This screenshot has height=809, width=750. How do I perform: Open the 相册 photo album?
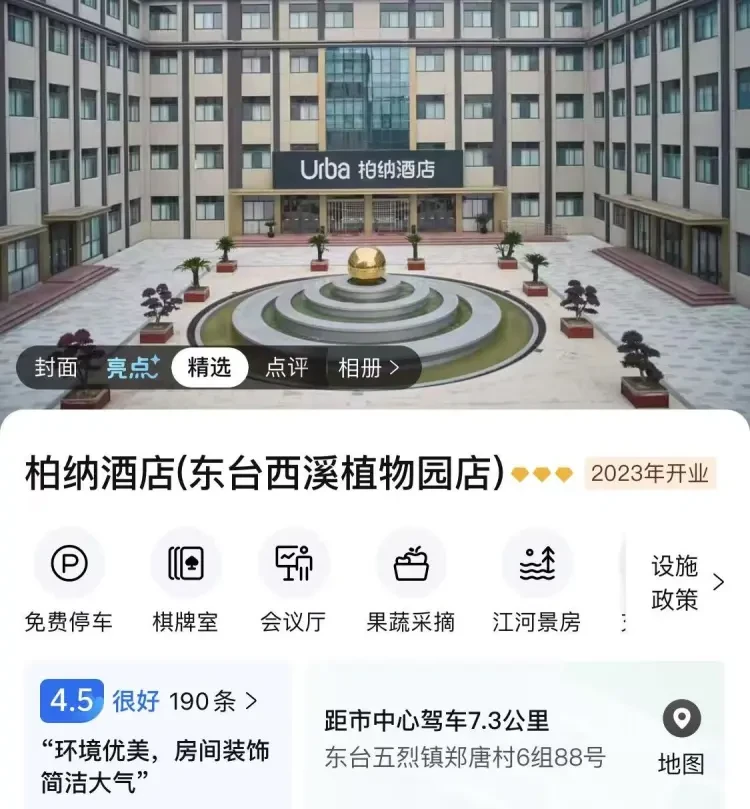click(x=368, y=368)
